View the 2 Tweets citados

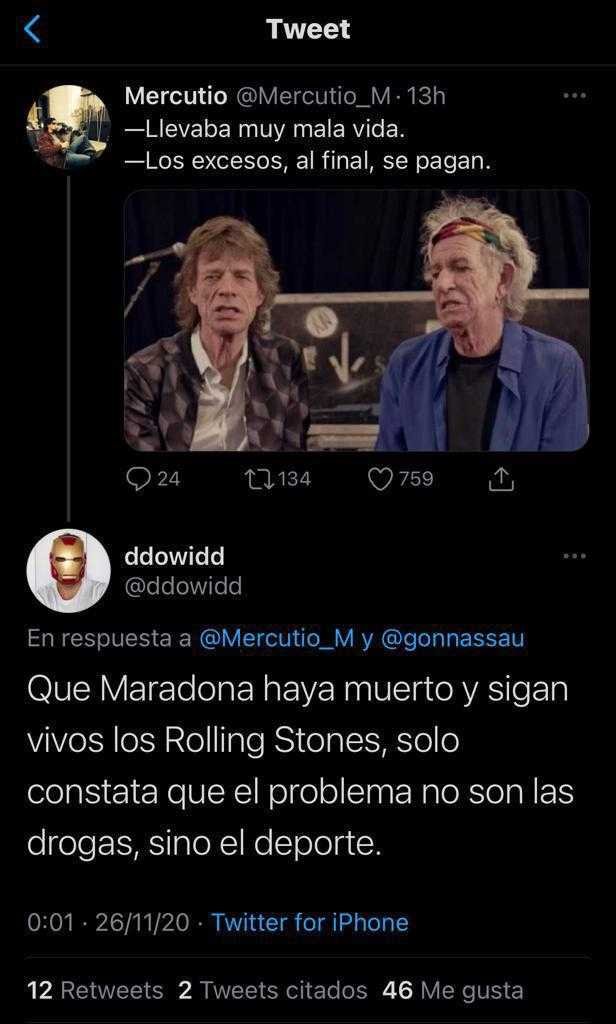pos(272,990)
